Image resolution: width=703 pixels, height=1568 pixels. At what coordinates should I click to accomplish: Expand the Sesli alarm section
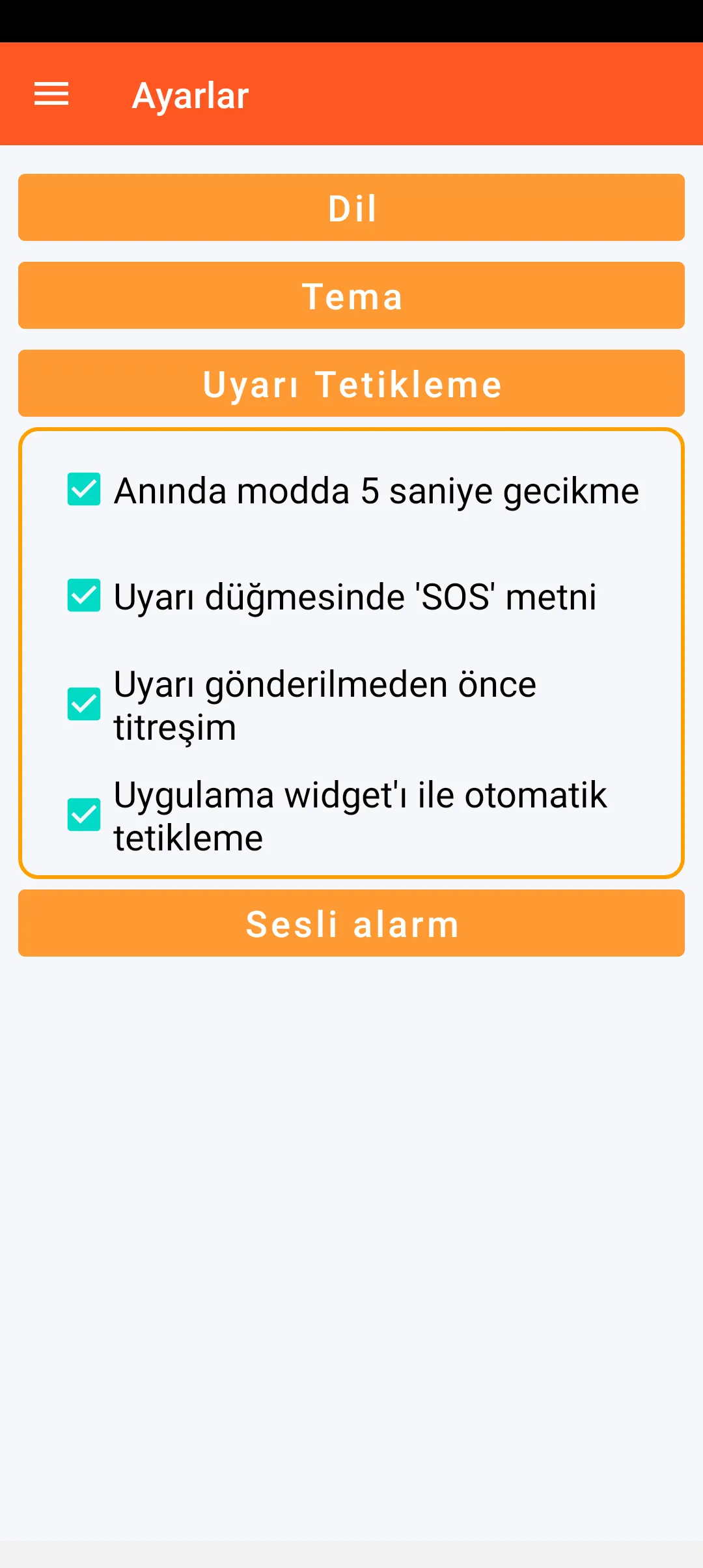point(351,923)
